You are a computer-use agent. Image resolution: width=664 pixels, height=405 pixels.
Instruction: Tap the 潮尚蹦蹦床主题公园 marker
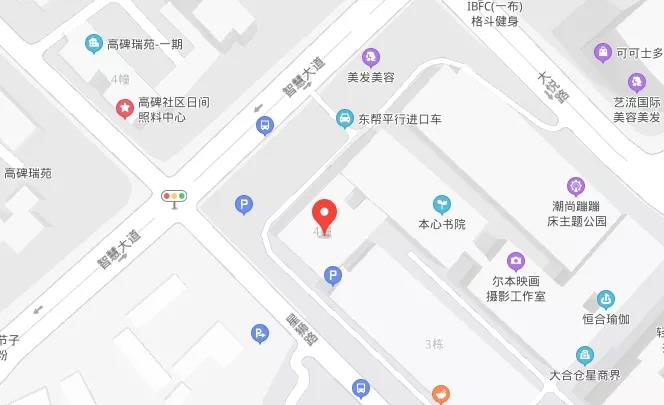click(575, 186)
